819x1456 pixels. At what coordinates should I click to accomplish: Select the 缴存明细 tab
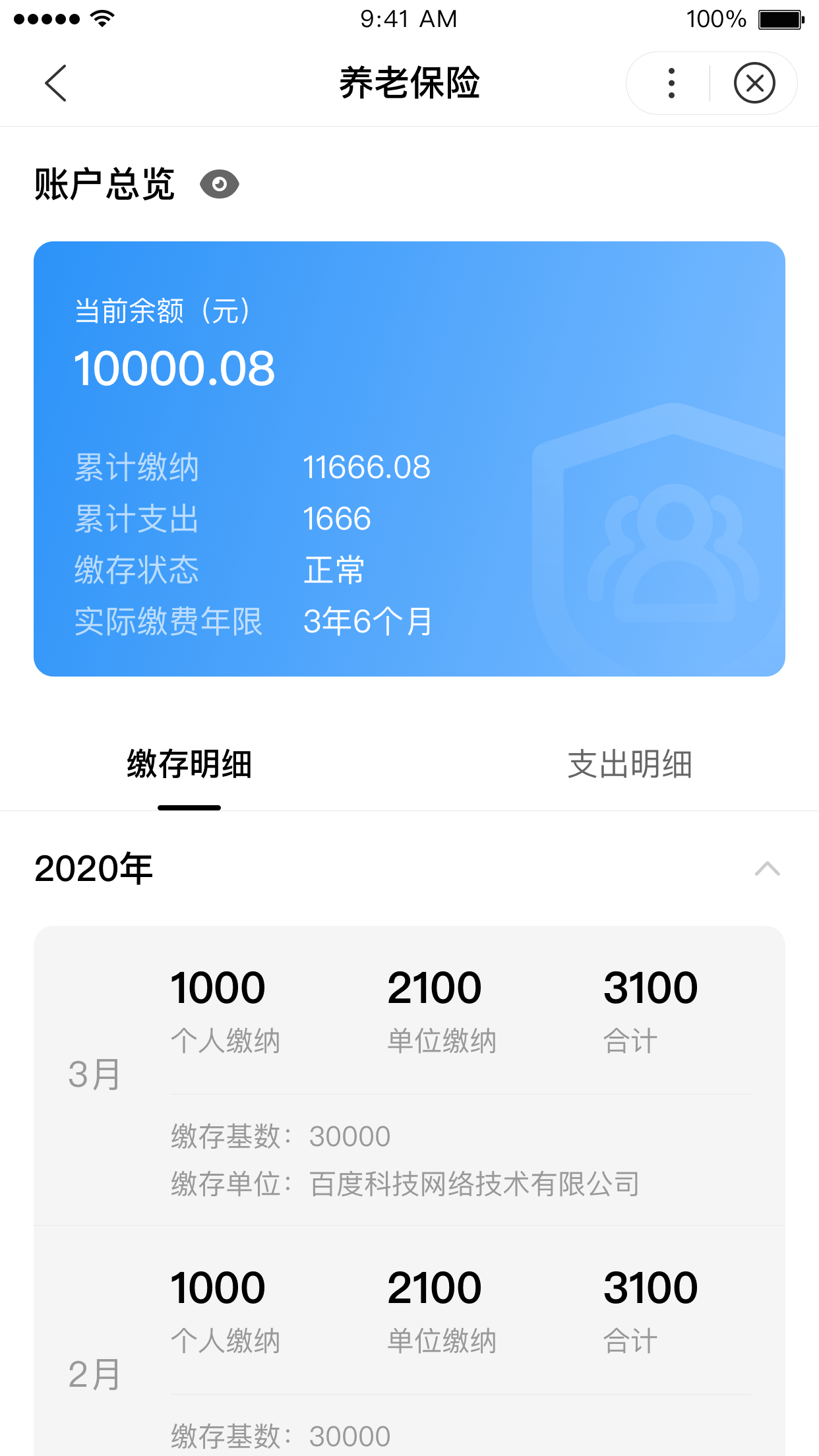coord(189,765)
